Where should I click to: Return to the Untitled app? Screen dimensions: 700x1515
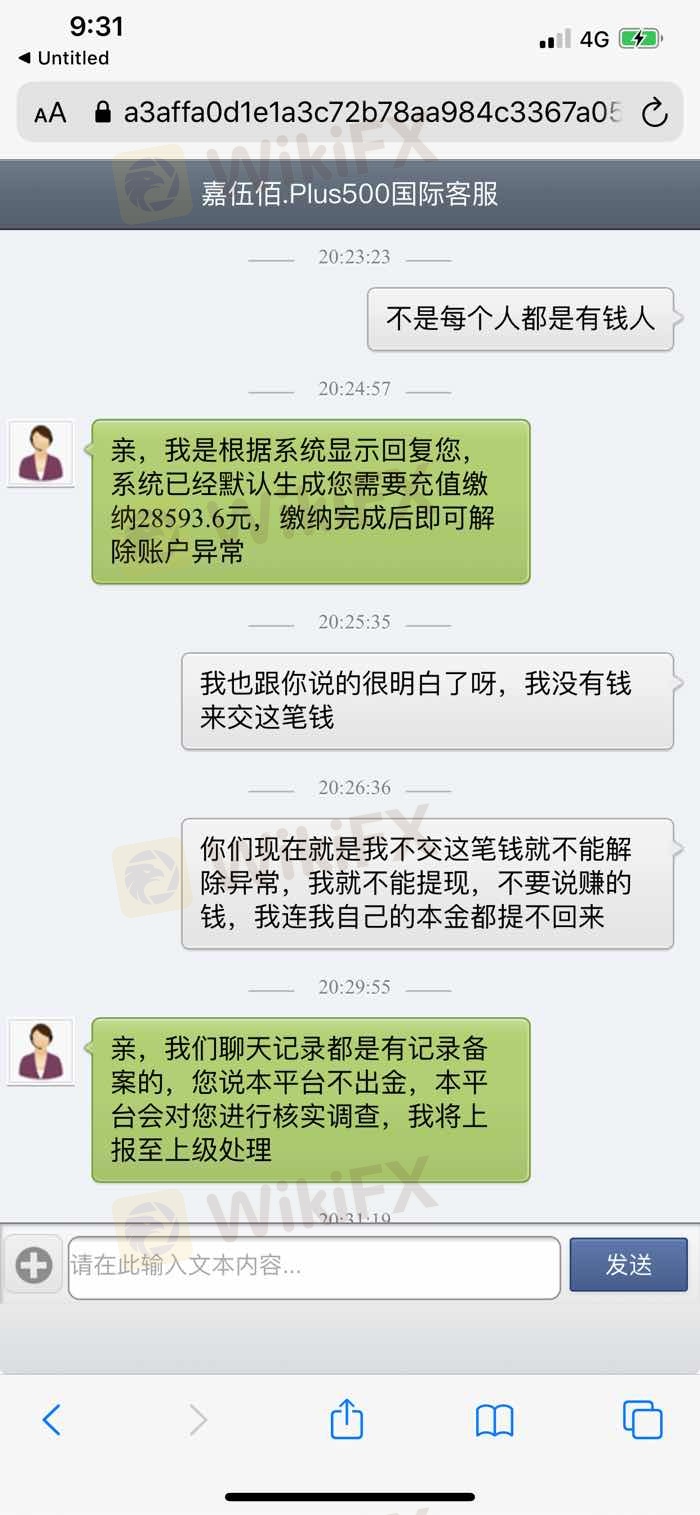(x=64, y=58)
